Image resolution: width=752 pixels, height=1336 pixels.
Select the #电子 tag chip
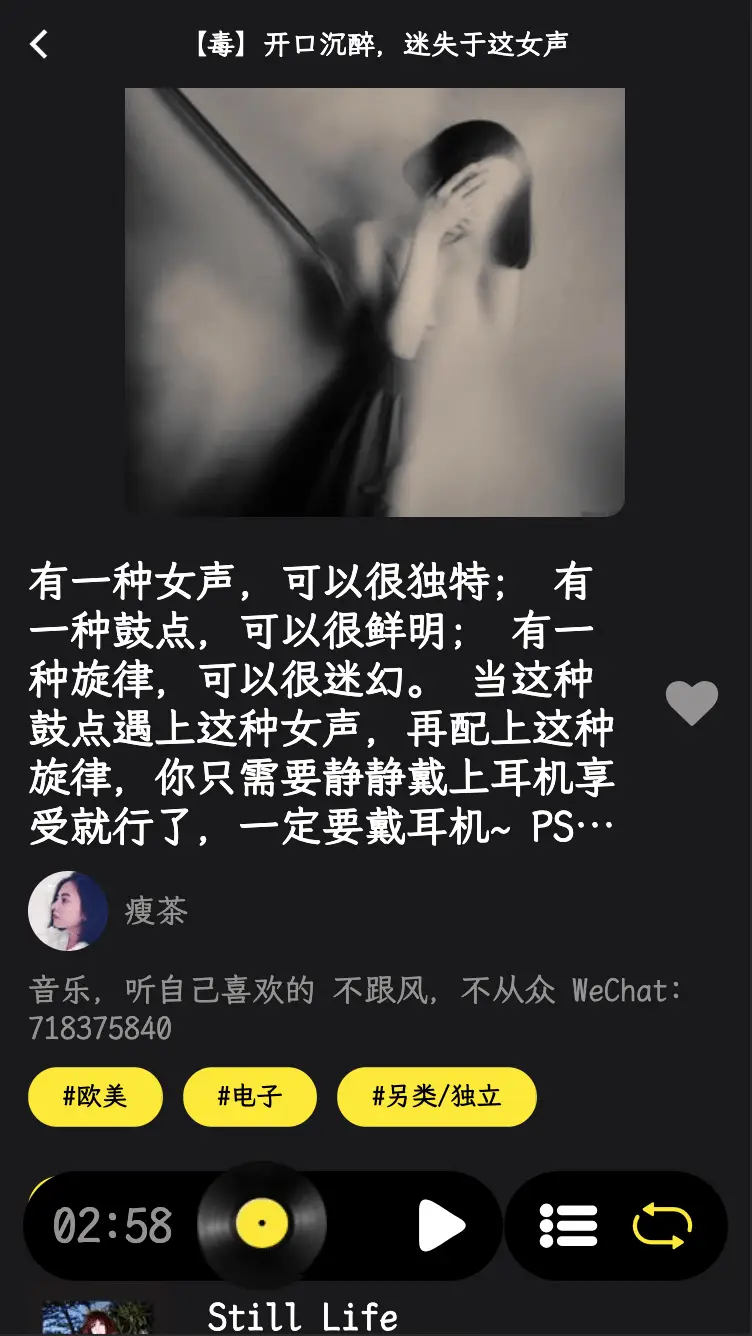tap(250, 1097)
